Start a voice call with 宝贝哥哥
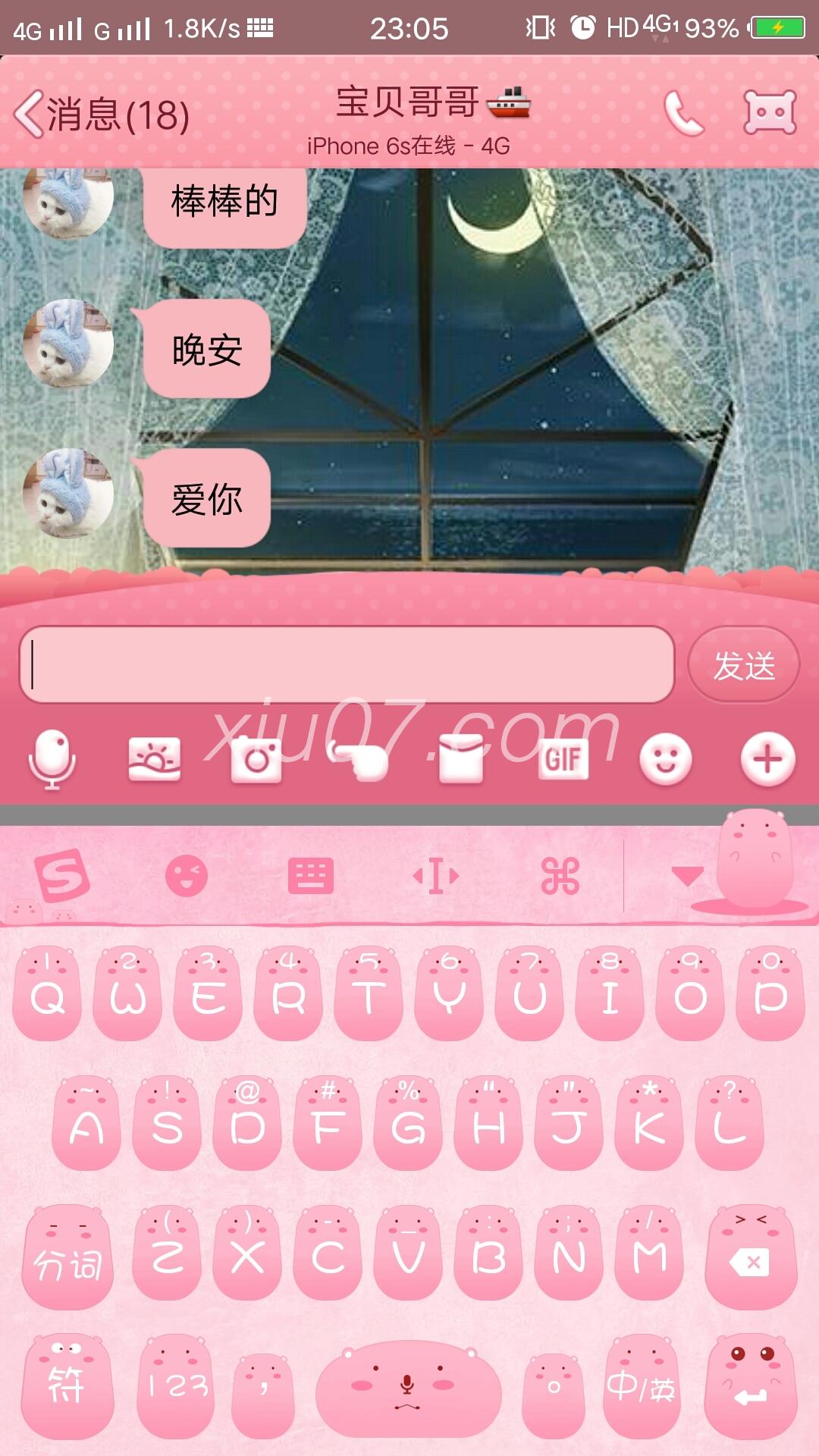The height and width of the screenshot is (1456, 819). point(684,113)
